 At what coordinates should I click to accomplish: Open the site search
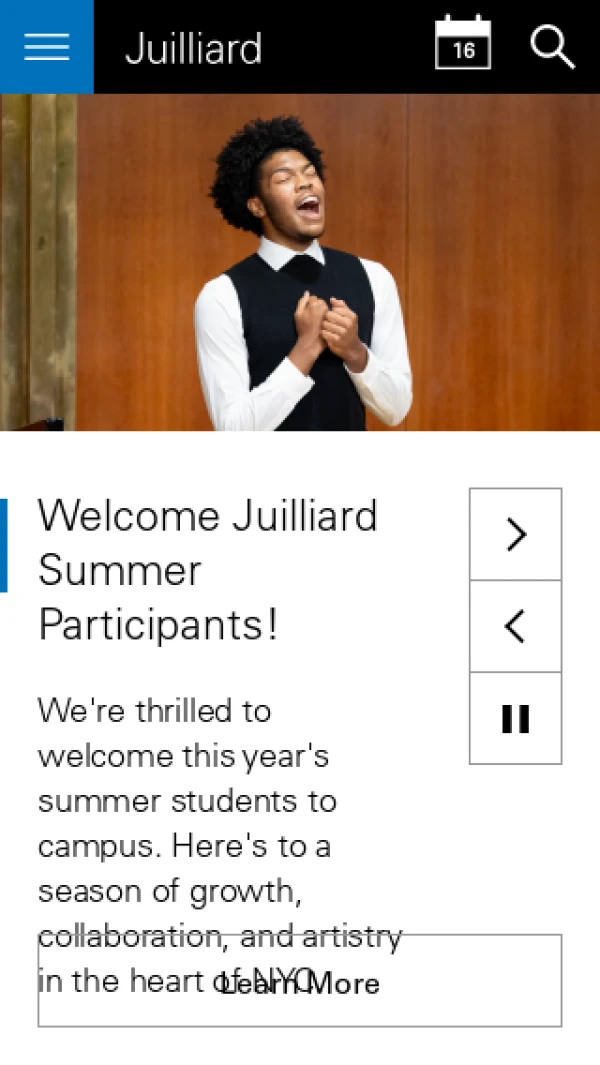click(x=552, y=46)
